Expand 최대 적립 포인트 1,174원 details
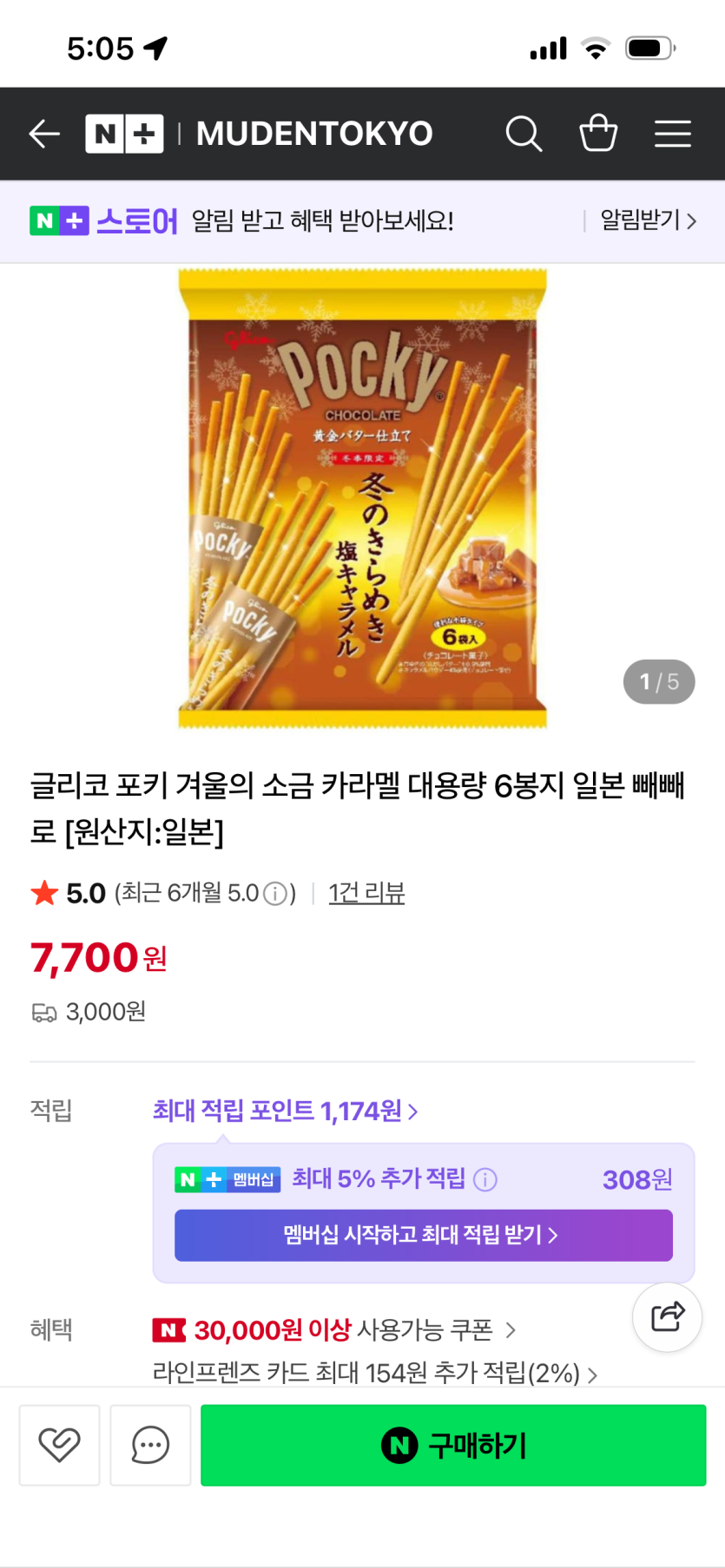The width and height of the screenshot is (725, 1568). pyautogui.click(x=285, y=1111)
